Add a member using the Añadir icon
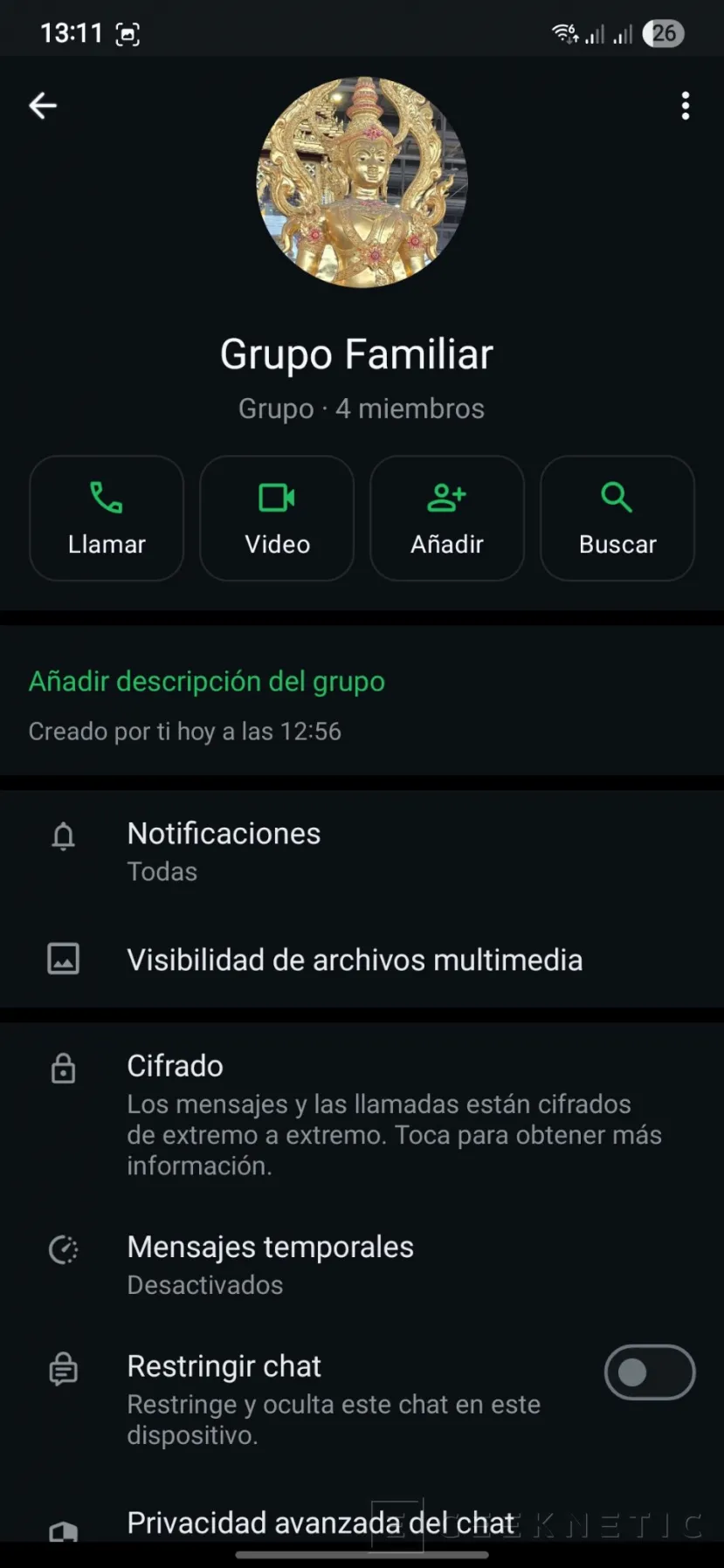724x1568 pixels. [x=446, y=498]
